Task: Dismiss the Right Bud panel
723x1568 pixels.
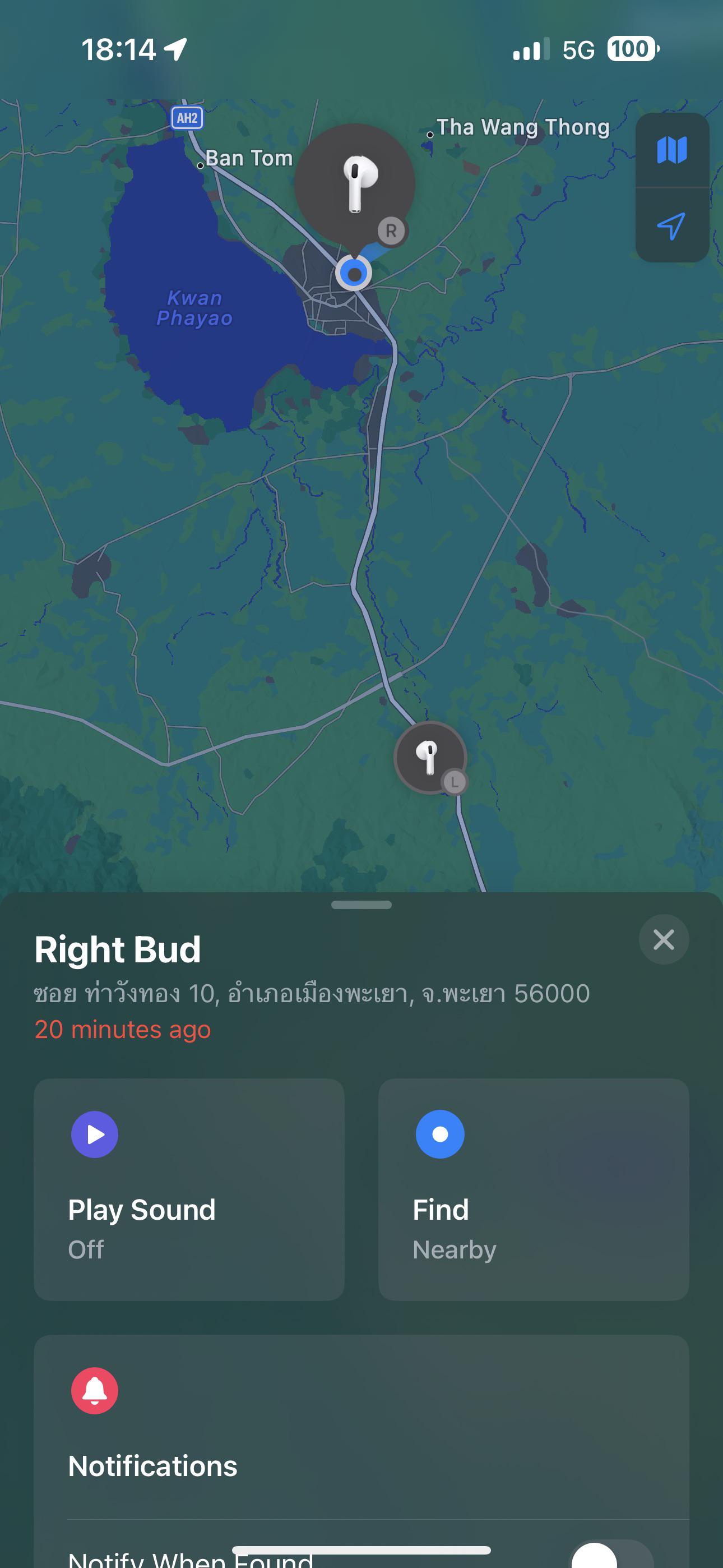Action: coord(664,939)
